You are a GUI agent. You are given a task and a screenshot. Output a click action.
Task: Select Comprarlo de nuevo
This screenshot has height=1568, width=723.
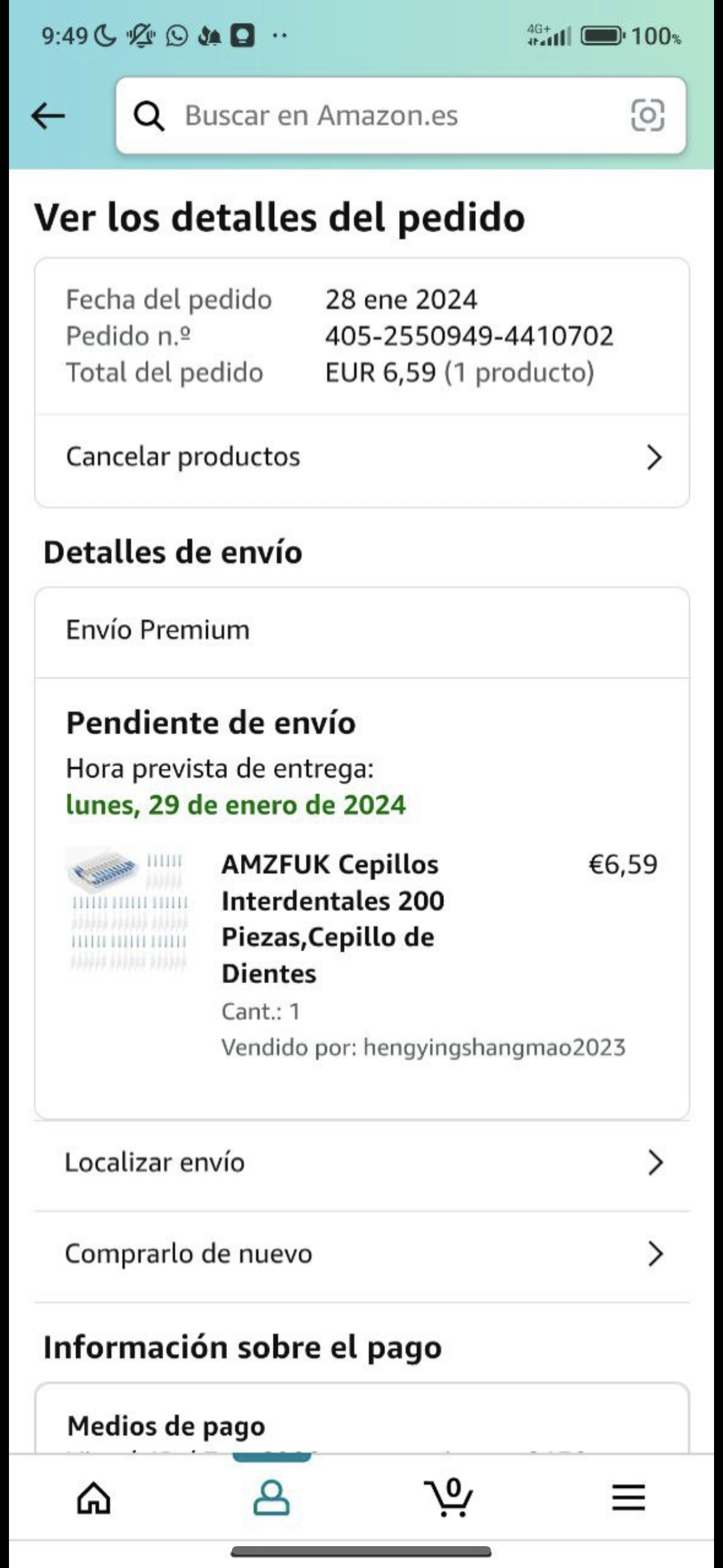click(x=361, y=1254)
